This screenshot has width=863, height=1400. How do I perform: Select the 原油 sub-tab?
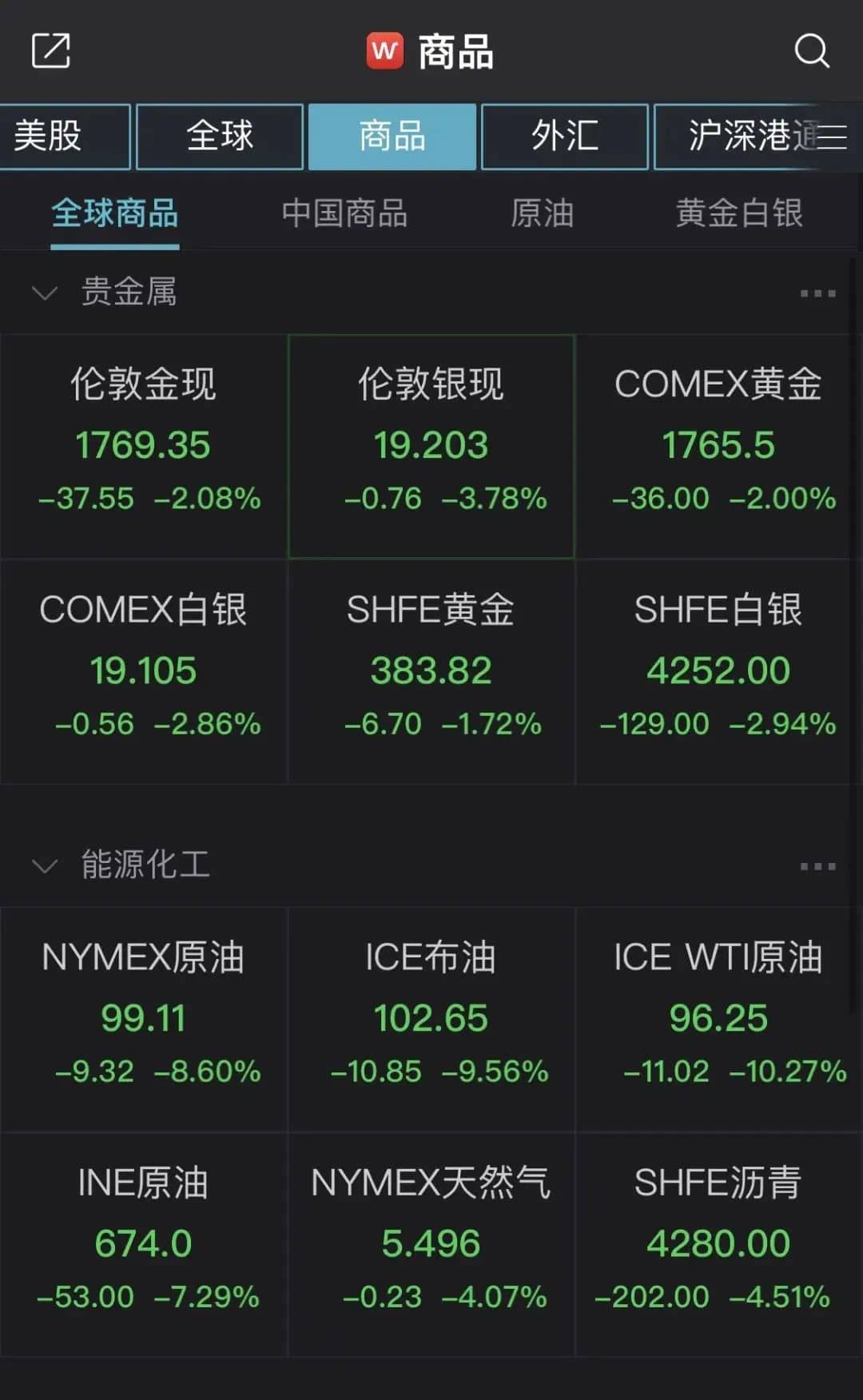point(542,213)
